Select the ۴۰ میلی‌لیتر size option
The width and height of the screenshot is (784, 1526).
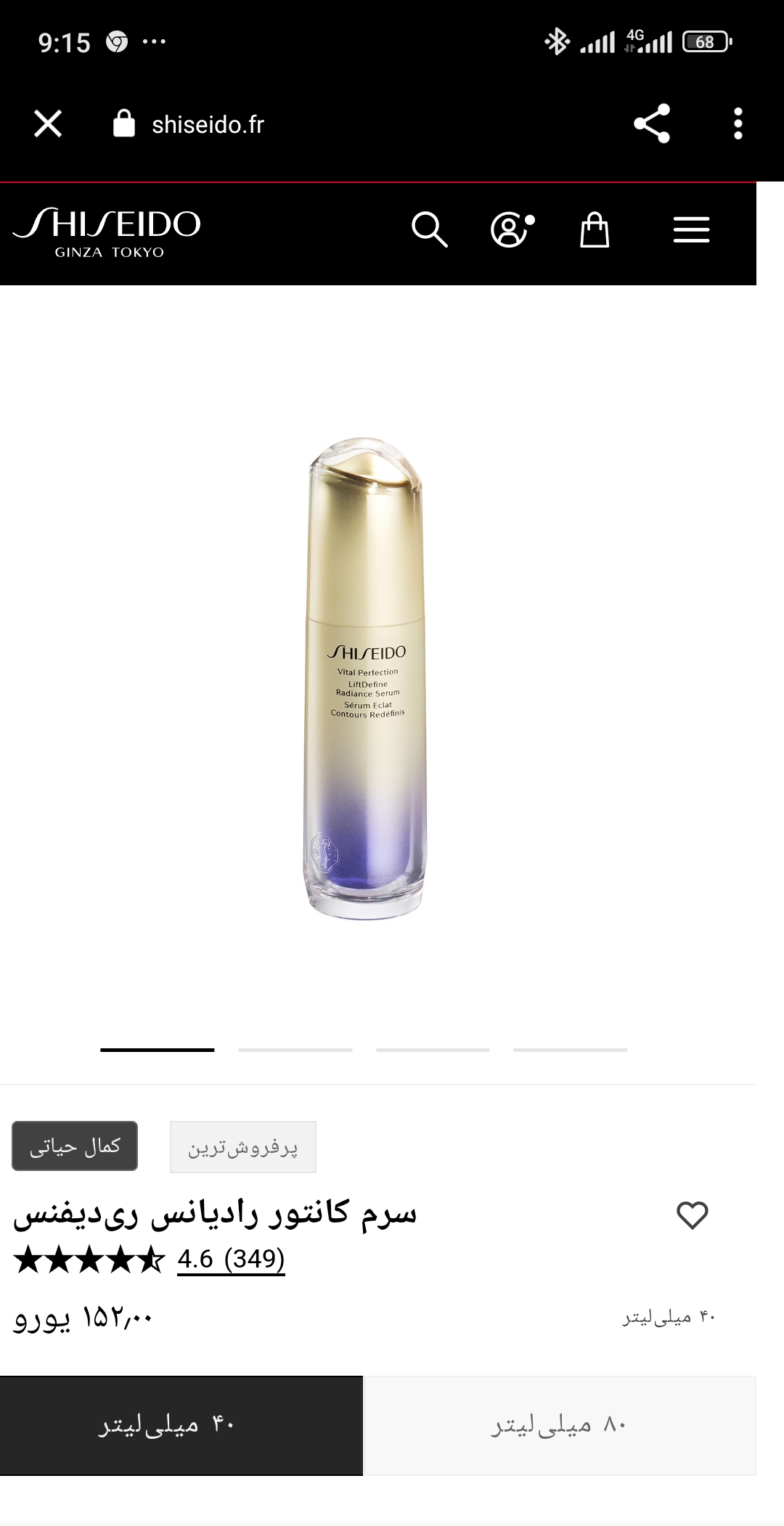(181, 1426)
